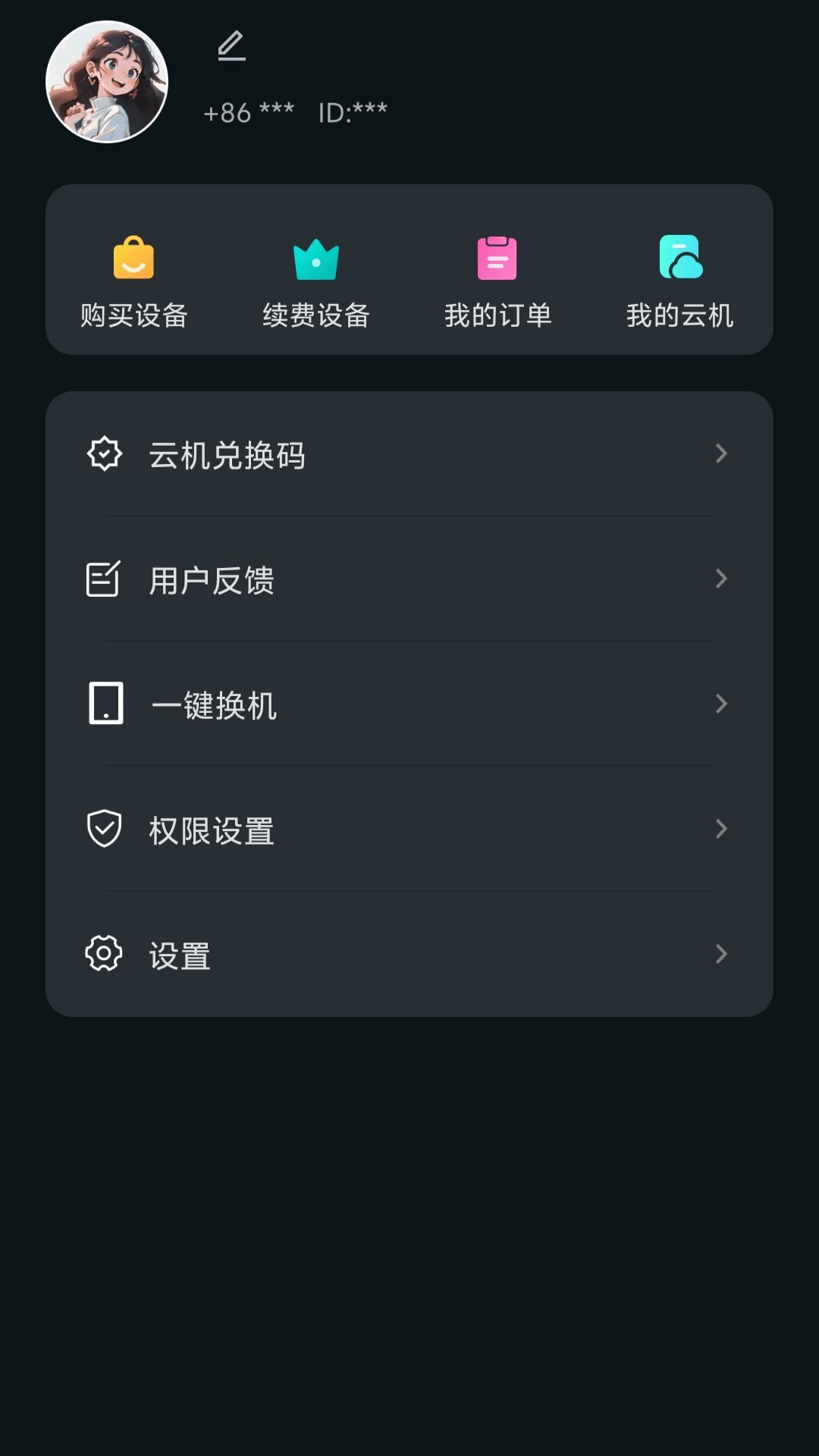Select the 用户反馈 feedback edit icon

click(x=104, y=579)
